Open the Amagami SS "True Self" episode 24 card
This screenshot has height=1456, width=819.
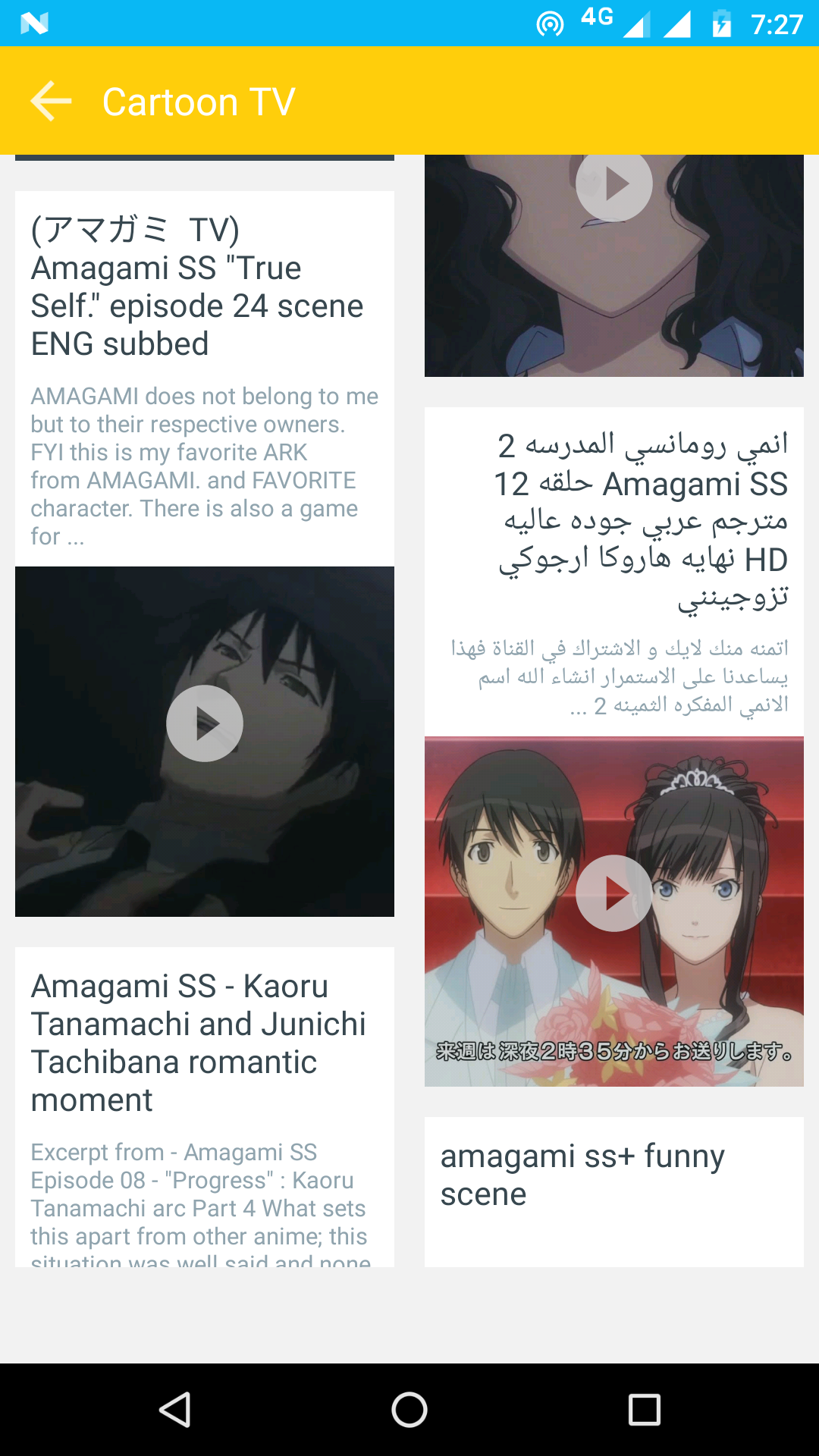(x=197, y=287)
